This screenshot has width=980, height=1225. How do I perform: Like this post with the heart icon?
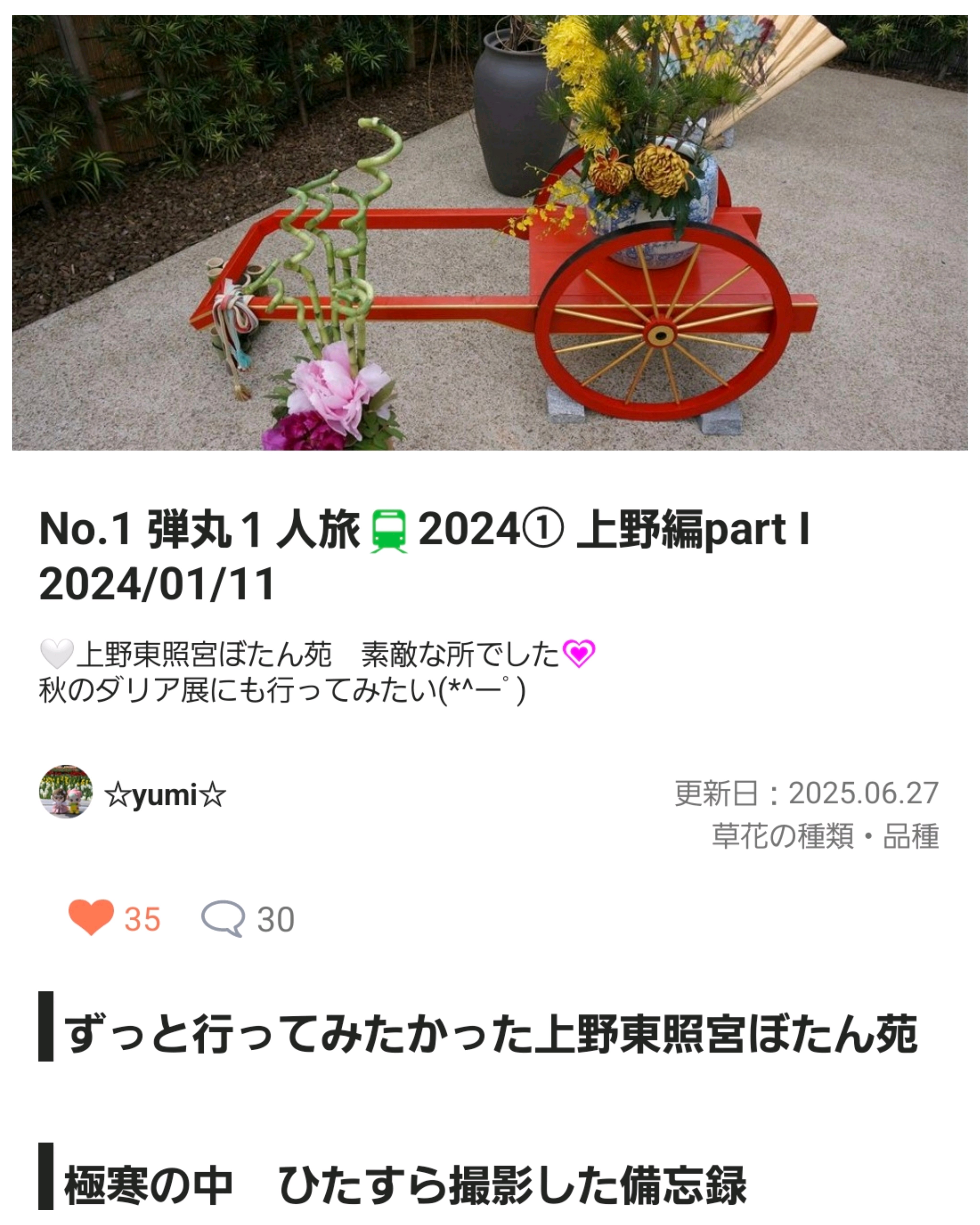tap(91, 918)
